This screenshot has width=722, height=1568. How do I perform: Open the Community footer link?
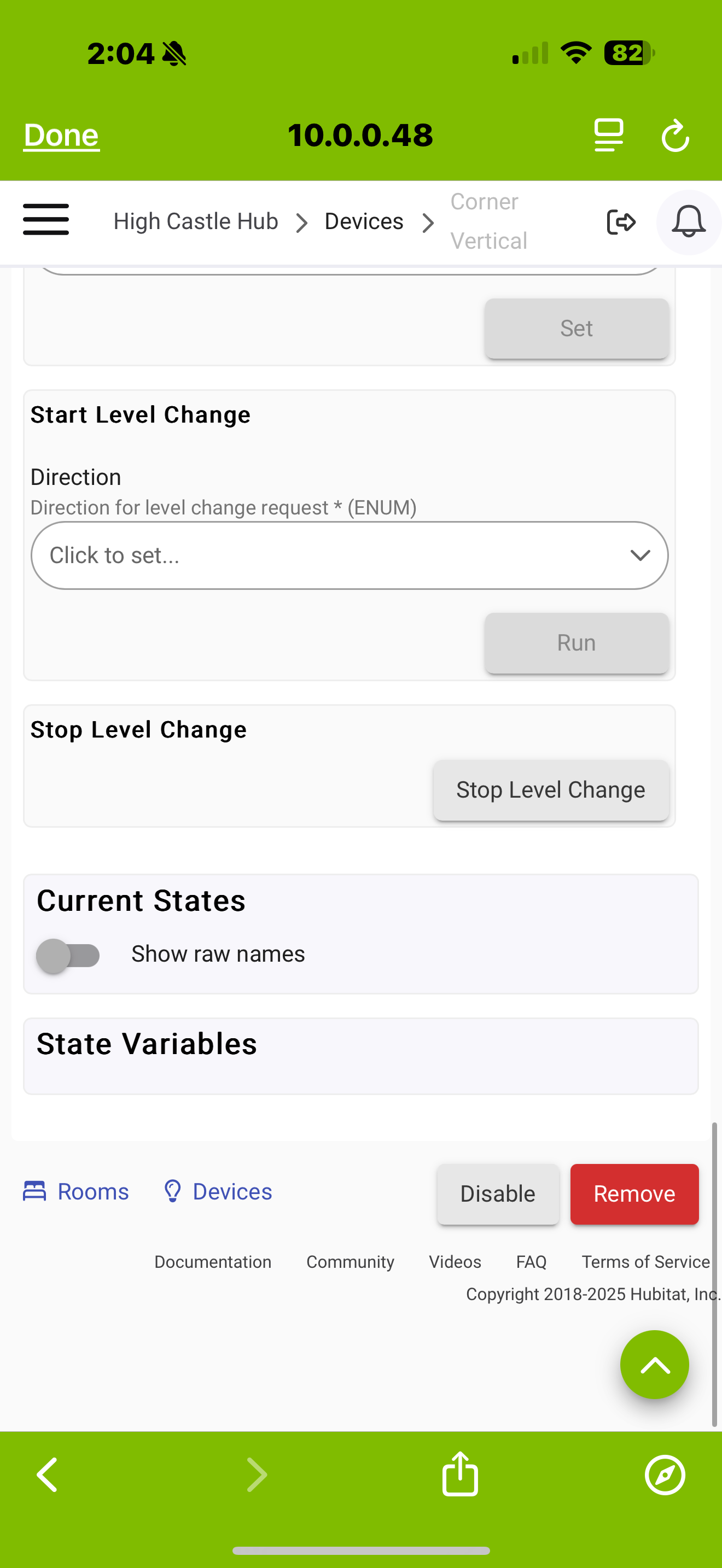click(350, 1262)
